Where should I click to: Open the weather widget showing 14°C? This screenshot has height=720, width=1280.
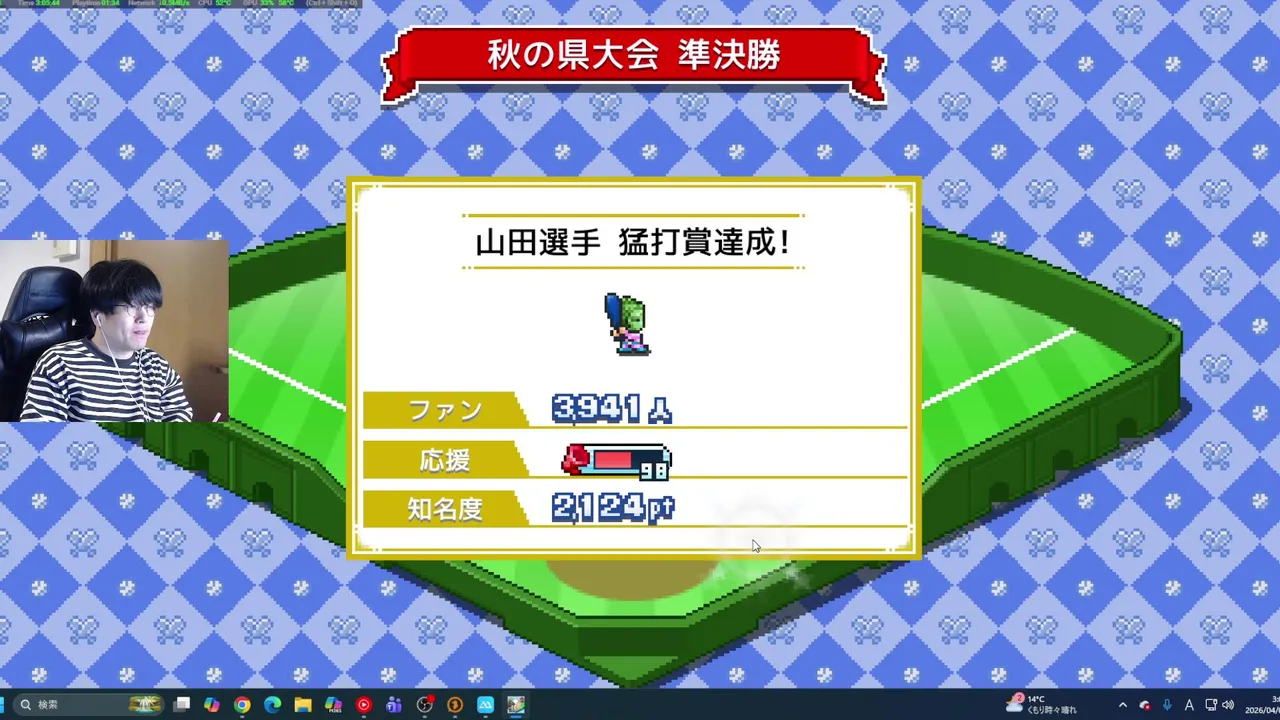click(1040, 705)
